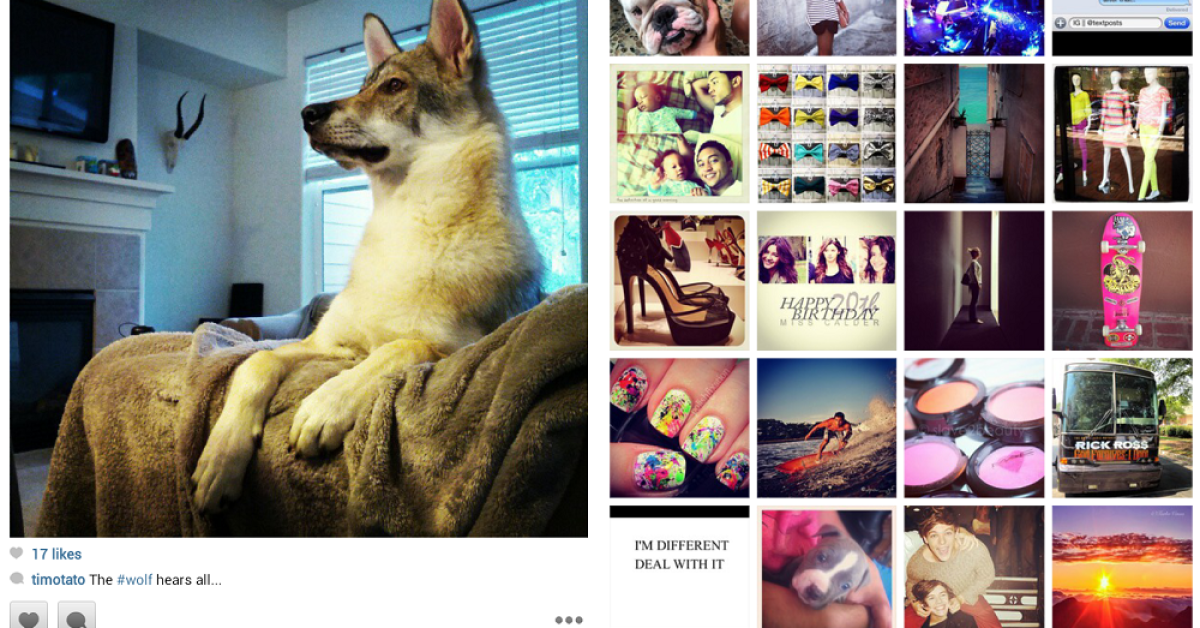Open the bulldog photo
This screenshot has width=1200, height=628.
pos(679,27)
